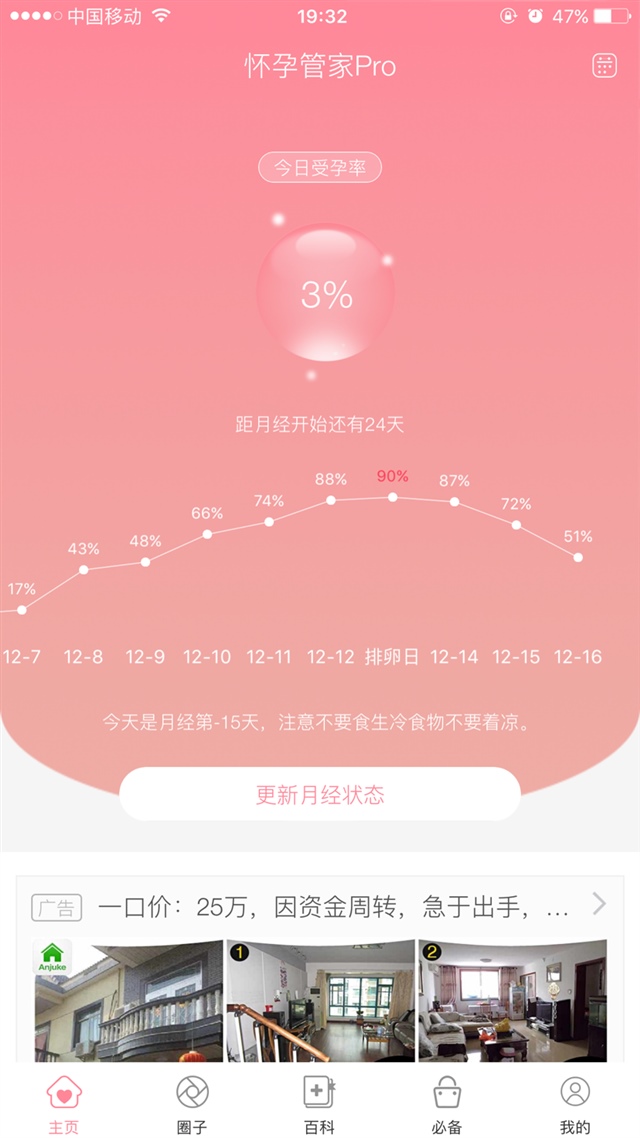The width and height of the screenshot is (640, 1138).
Task: Open the 一口价 25万 ad headline
Action: tap(334, 908)
